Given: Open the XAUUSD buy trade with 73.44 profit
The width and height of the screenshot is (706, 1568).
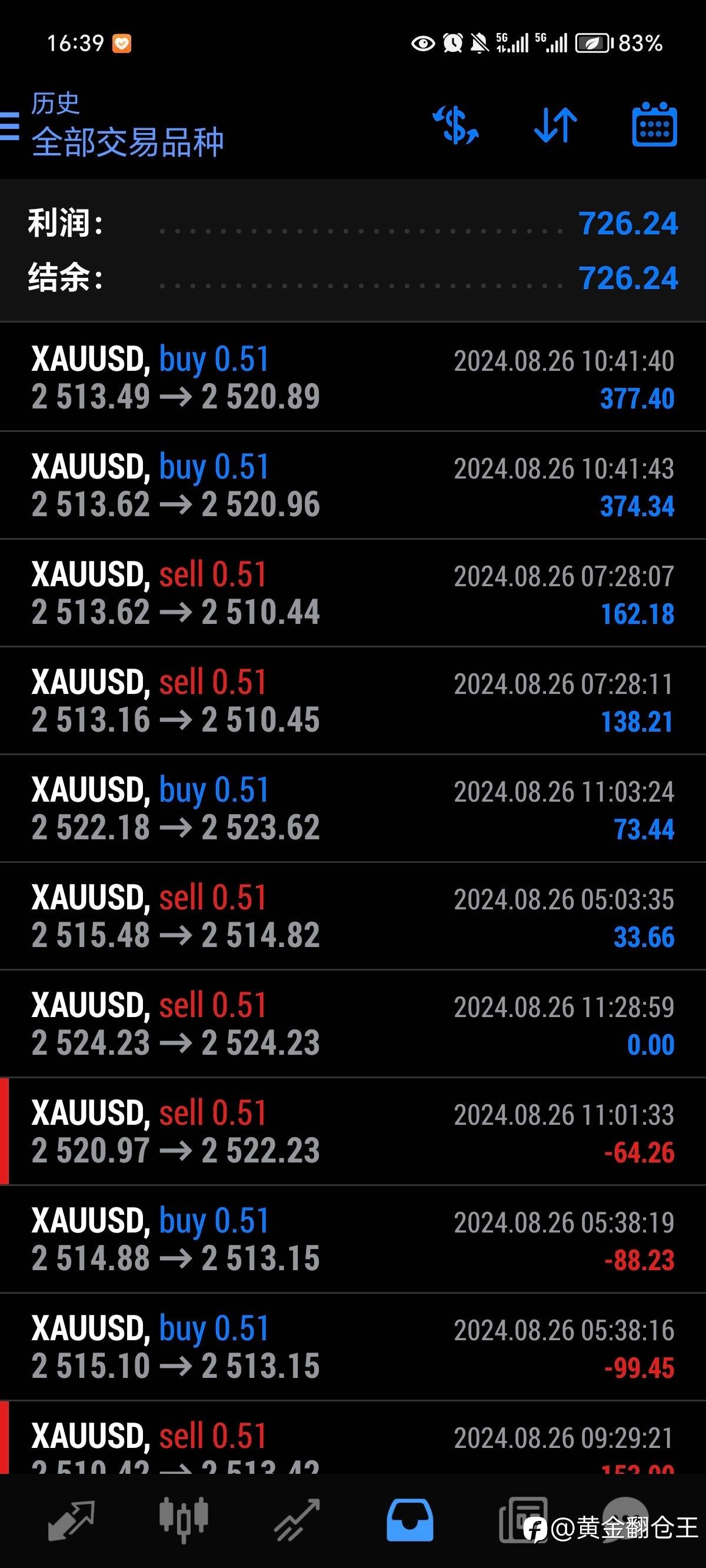Looking at the screenshot, I should pyautogui.click(x=353, y=808).
